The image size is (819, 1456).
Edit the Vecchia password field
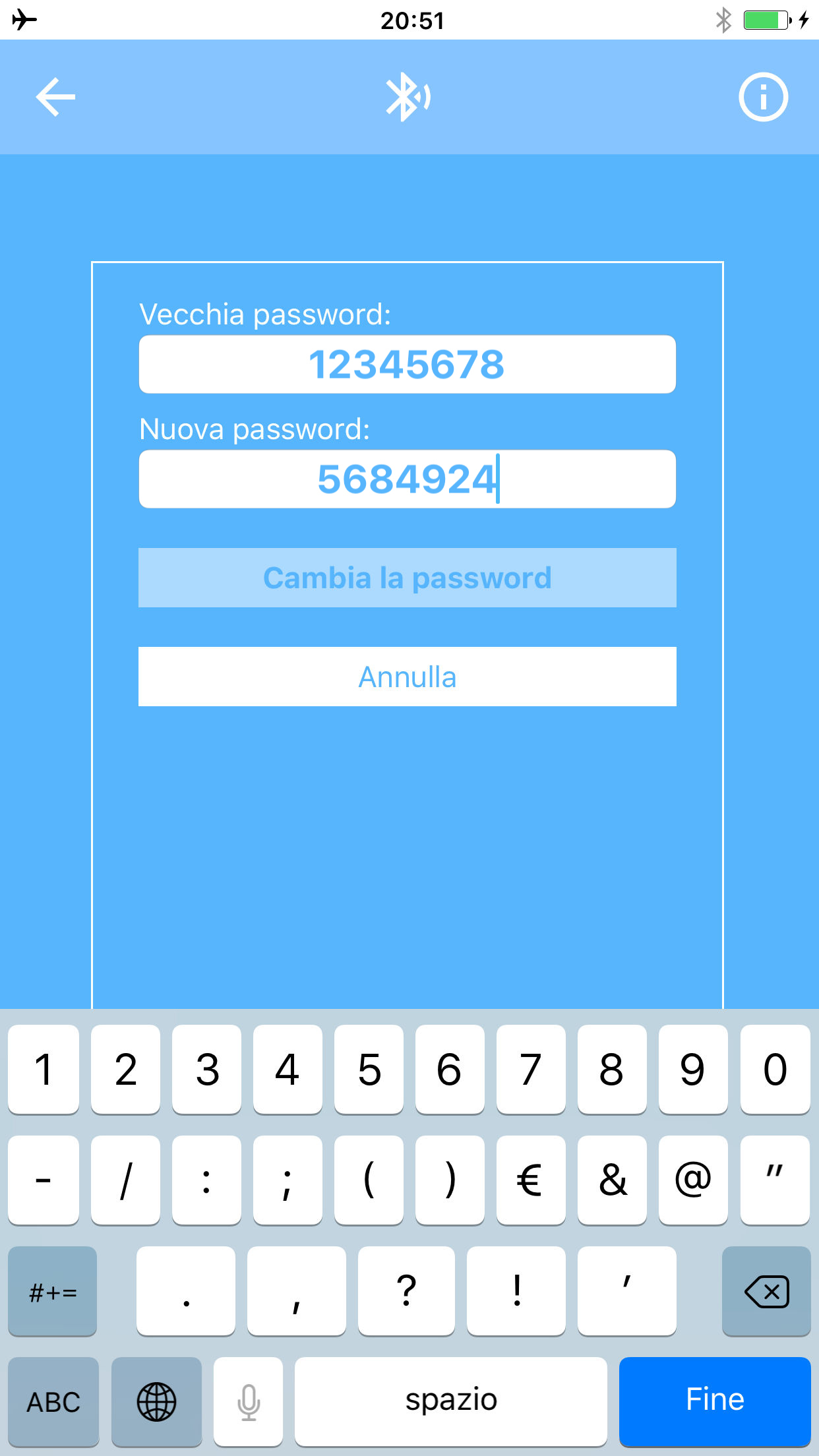click(x=408, y=365)
